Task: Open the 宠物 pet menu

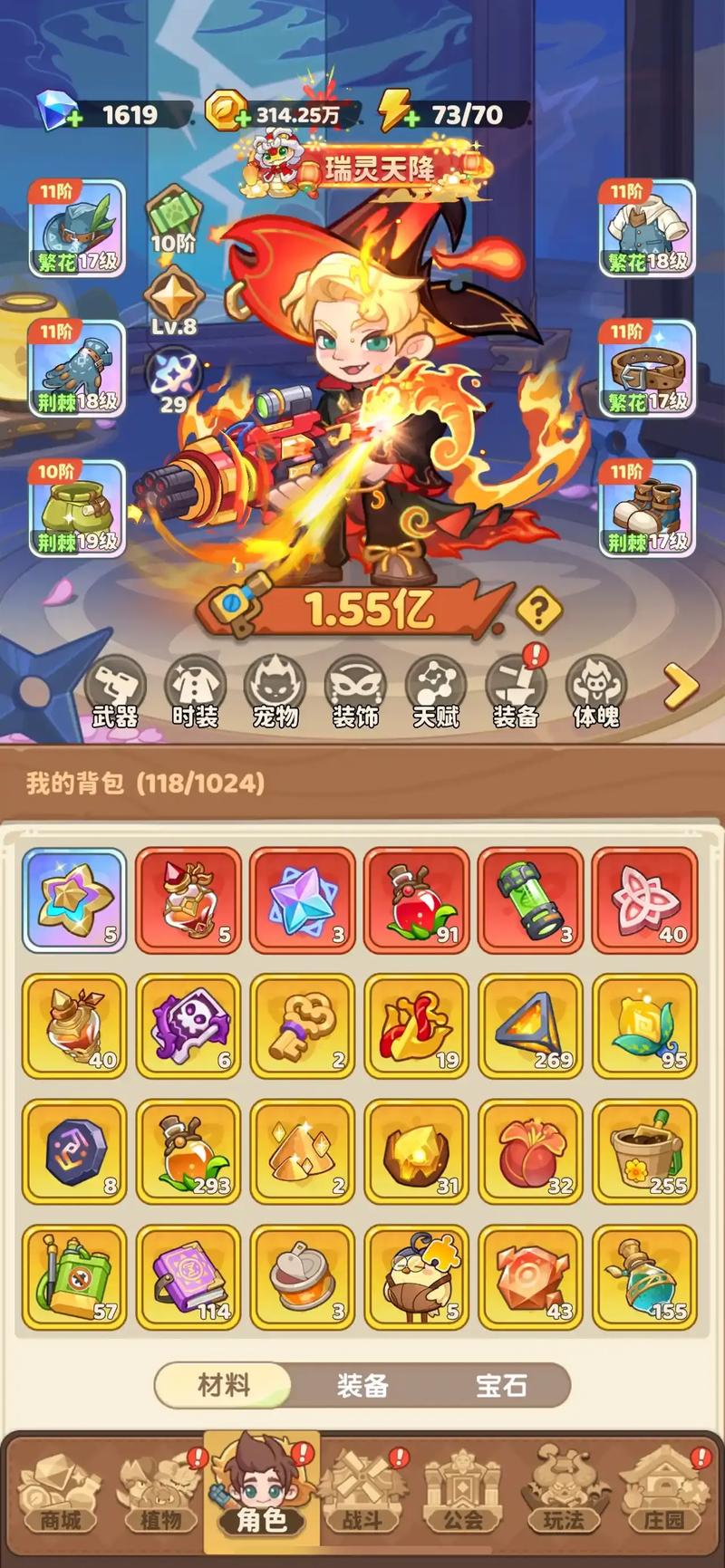Action: coord(275,692)
